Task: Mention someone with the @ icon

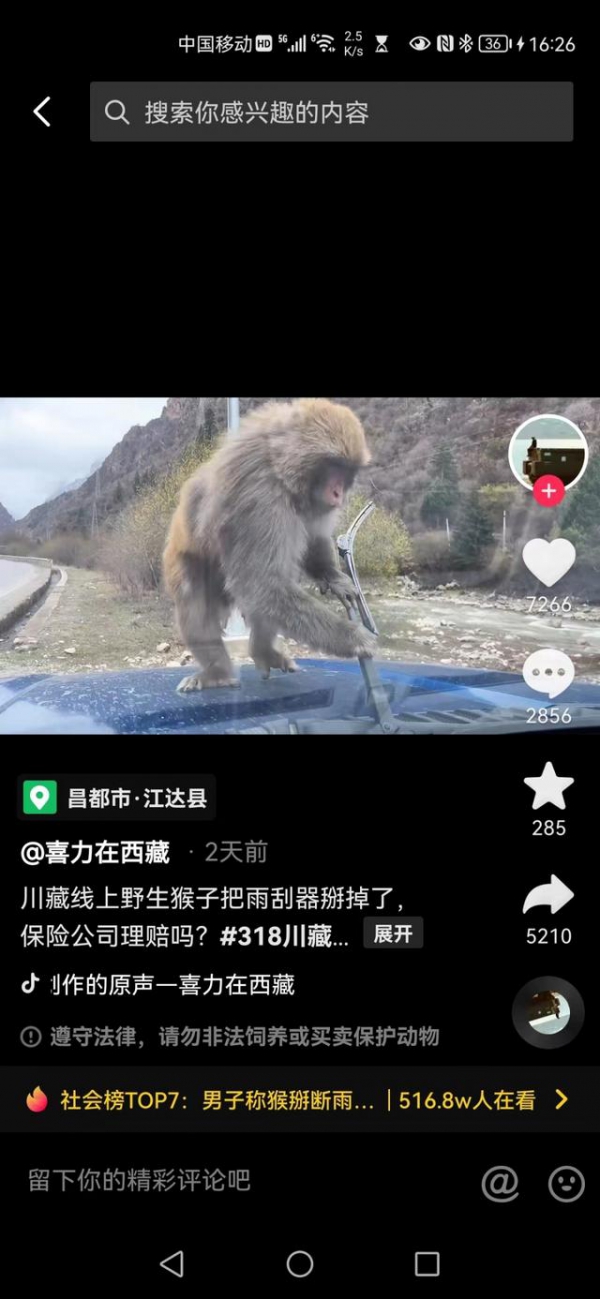Action: (500, 1184)
